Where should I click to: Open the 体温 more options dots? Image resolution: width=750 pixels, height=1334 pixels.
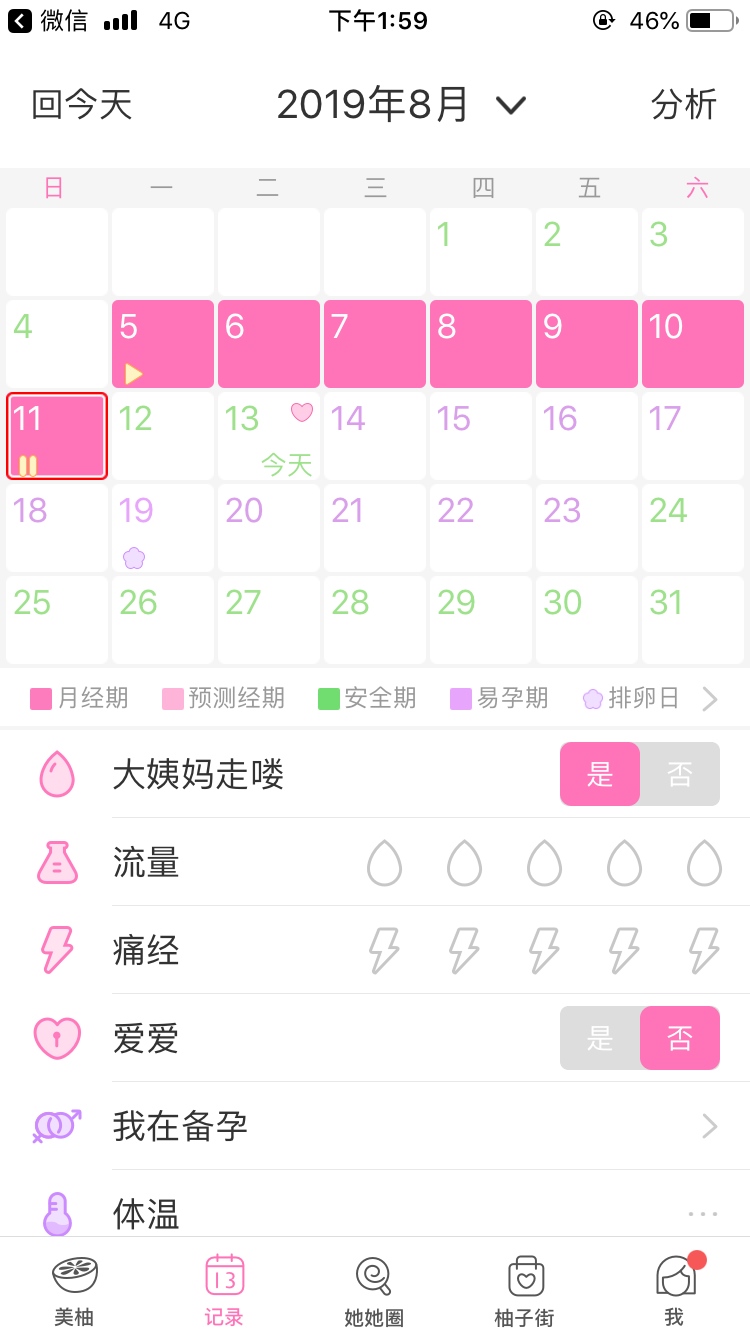[x=703, y=1214]
